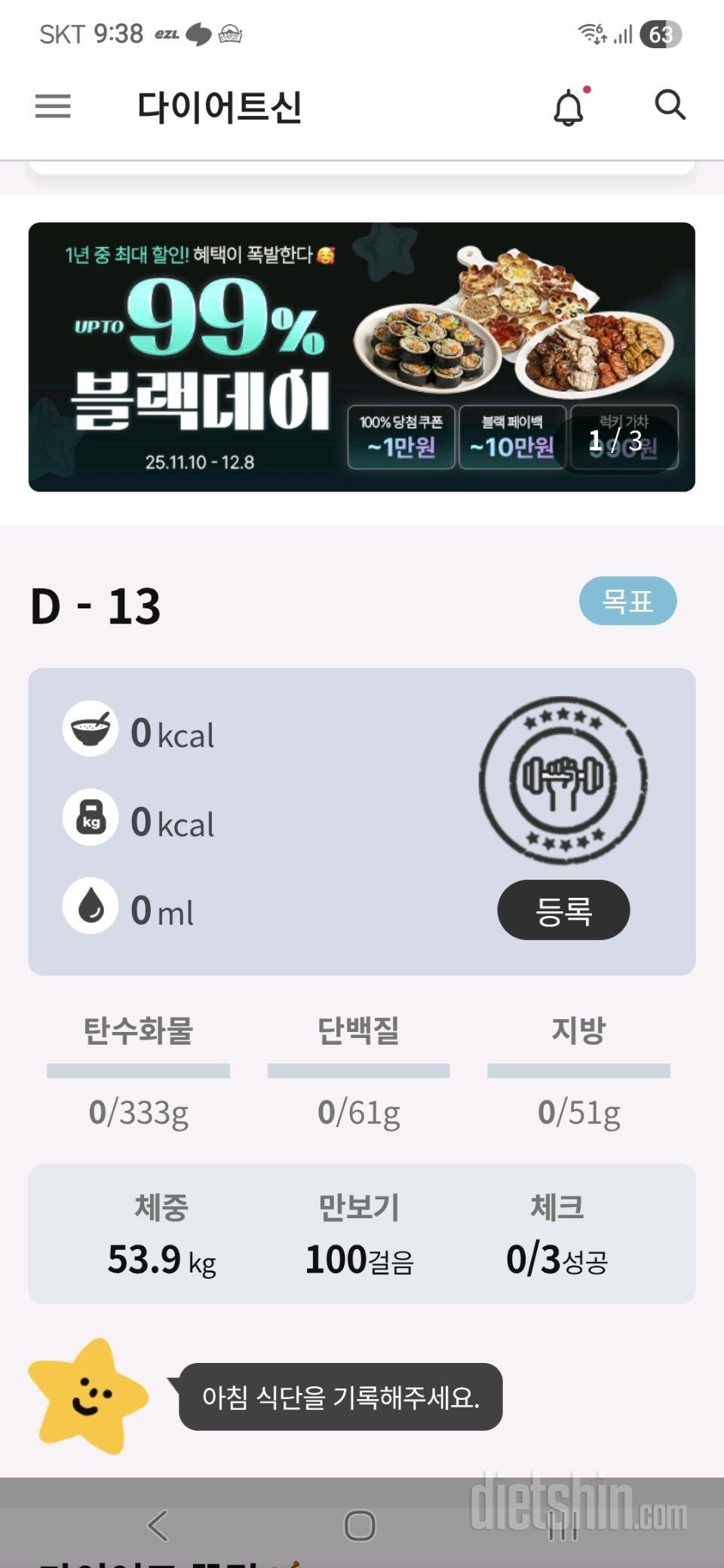Screen dimensions: 724x1568
Task: Open the 체크 0/3 성공 checklist
Action: (x=558, y=1234)
